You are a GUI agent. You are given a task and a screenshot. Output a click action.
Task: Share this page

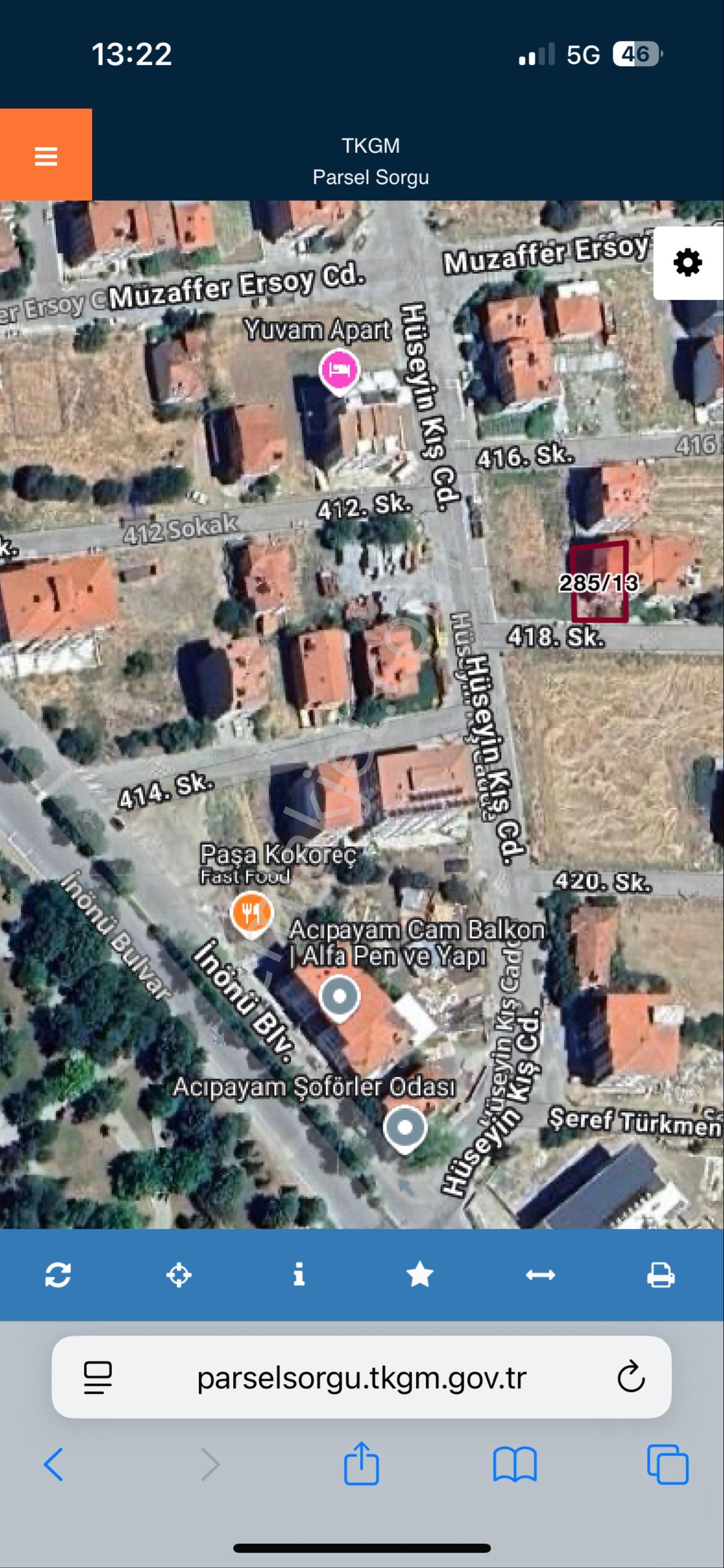361,1464
